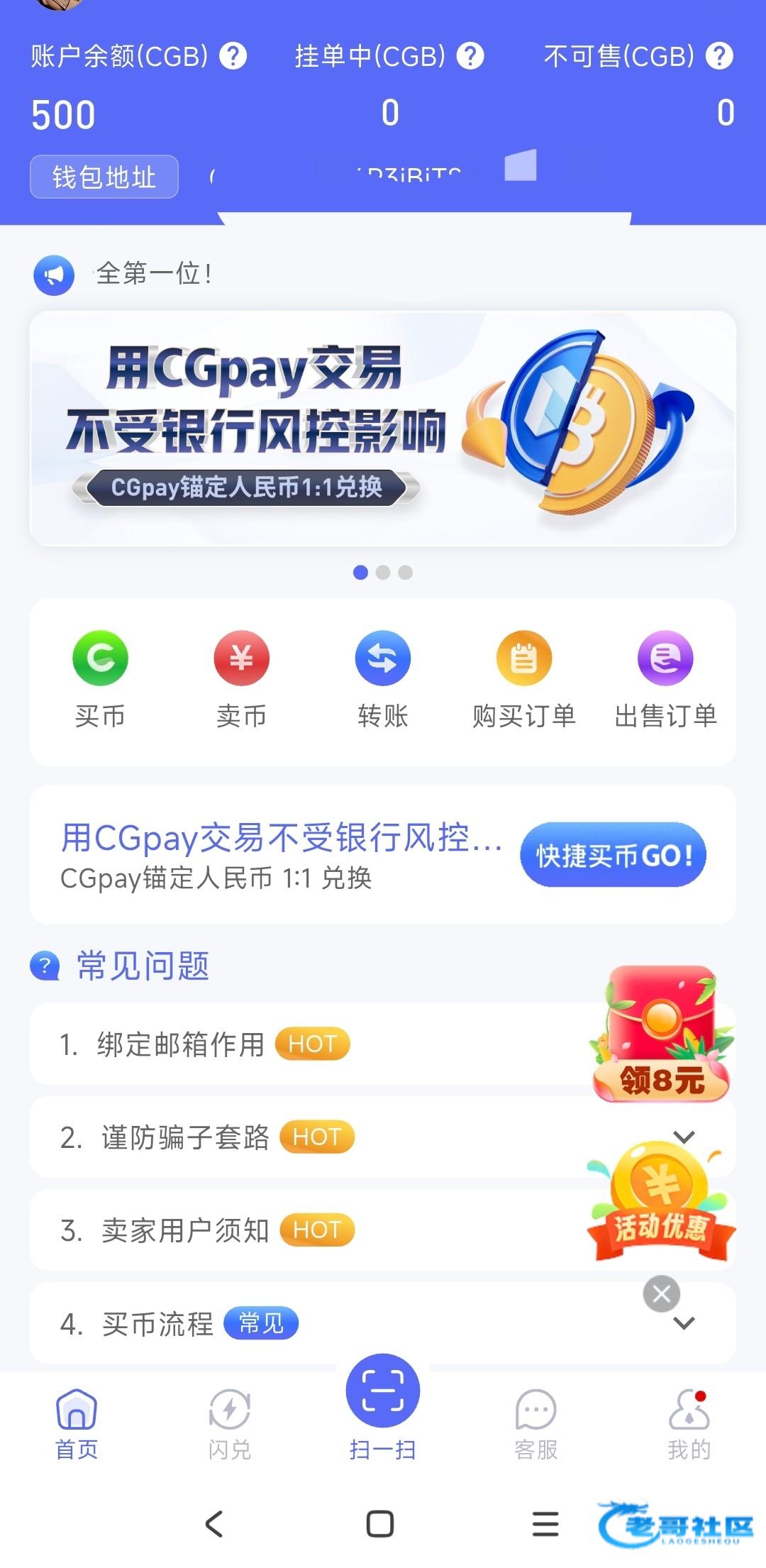Dismiss the floating 活动优惠 promo

pyautogui.click(x=661, y=1293)
